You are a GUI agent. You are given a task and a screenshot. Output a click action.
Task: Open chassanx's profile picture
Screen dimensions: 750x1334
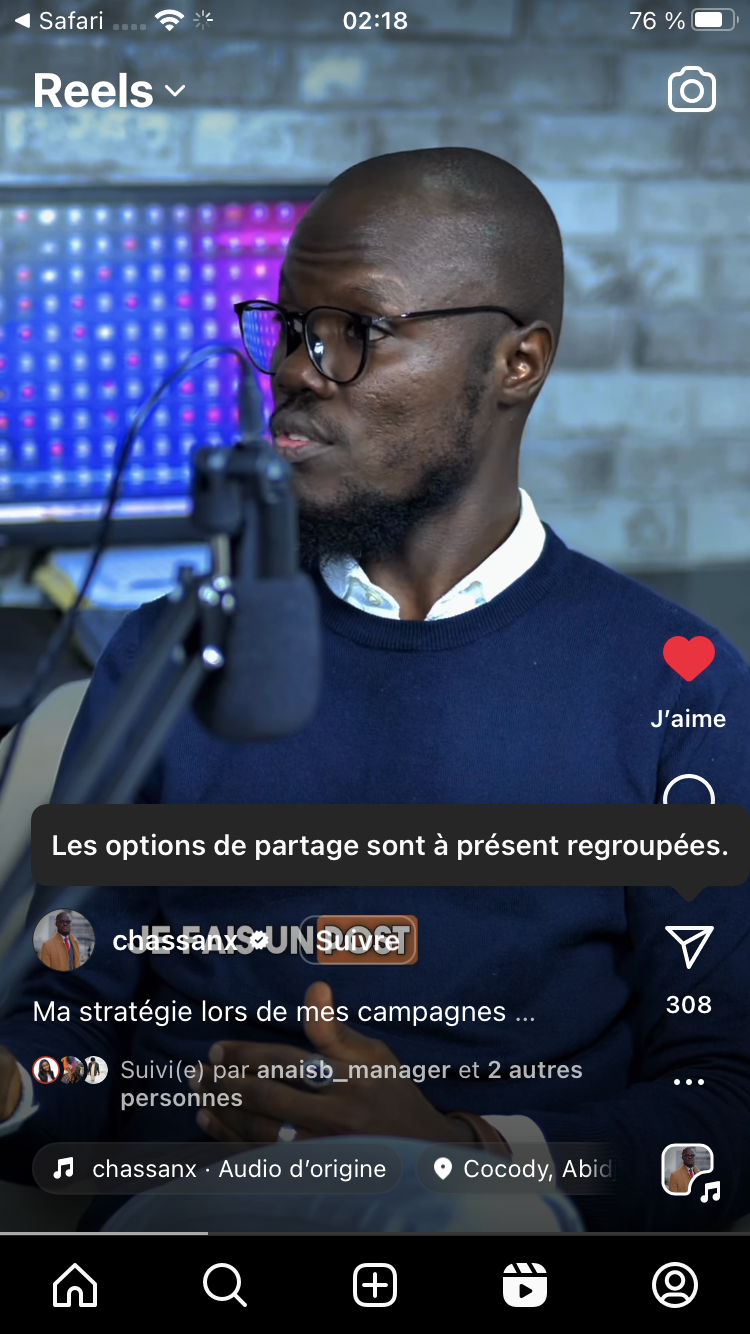click(x=64, y=940)
